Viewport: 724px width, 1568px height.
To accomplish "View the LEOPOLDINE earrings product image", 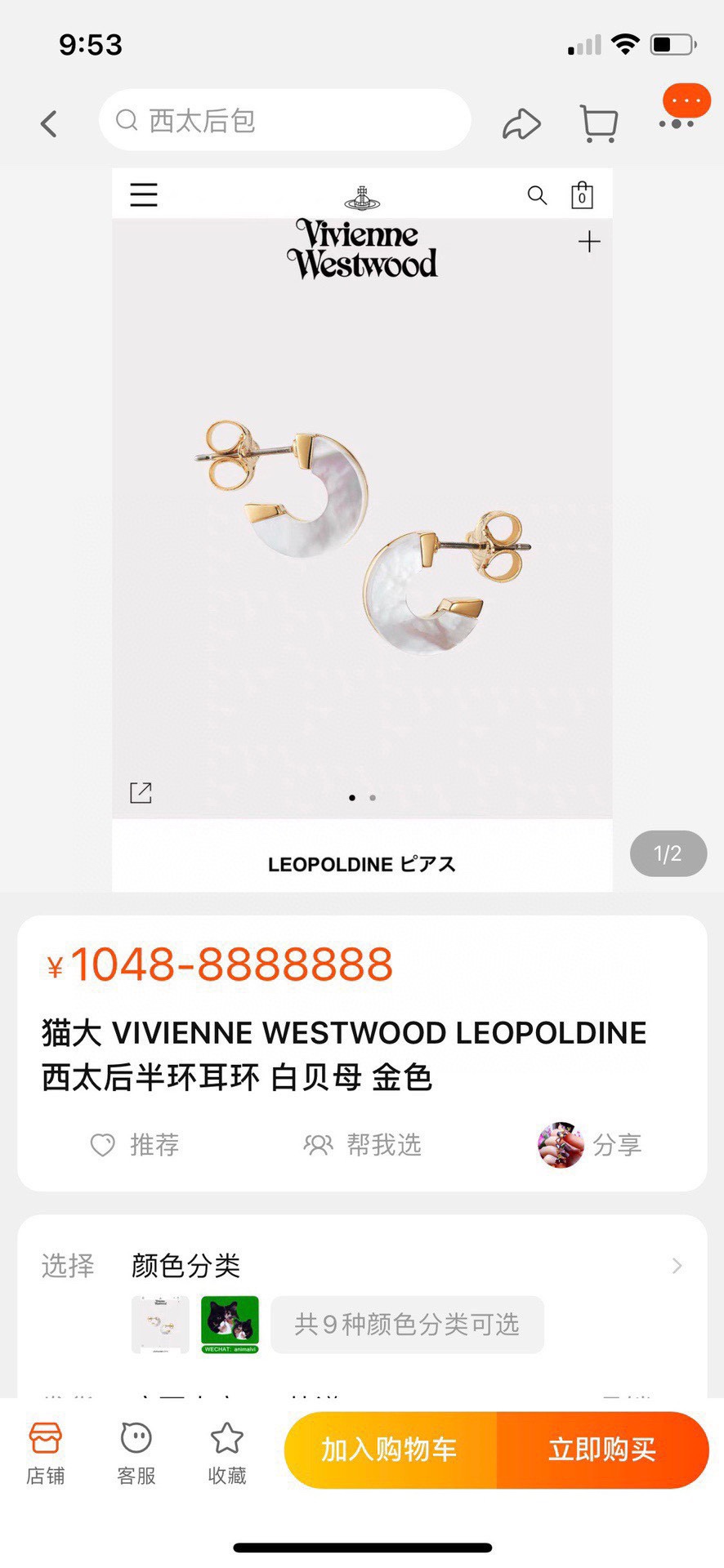I will (362, 529).
